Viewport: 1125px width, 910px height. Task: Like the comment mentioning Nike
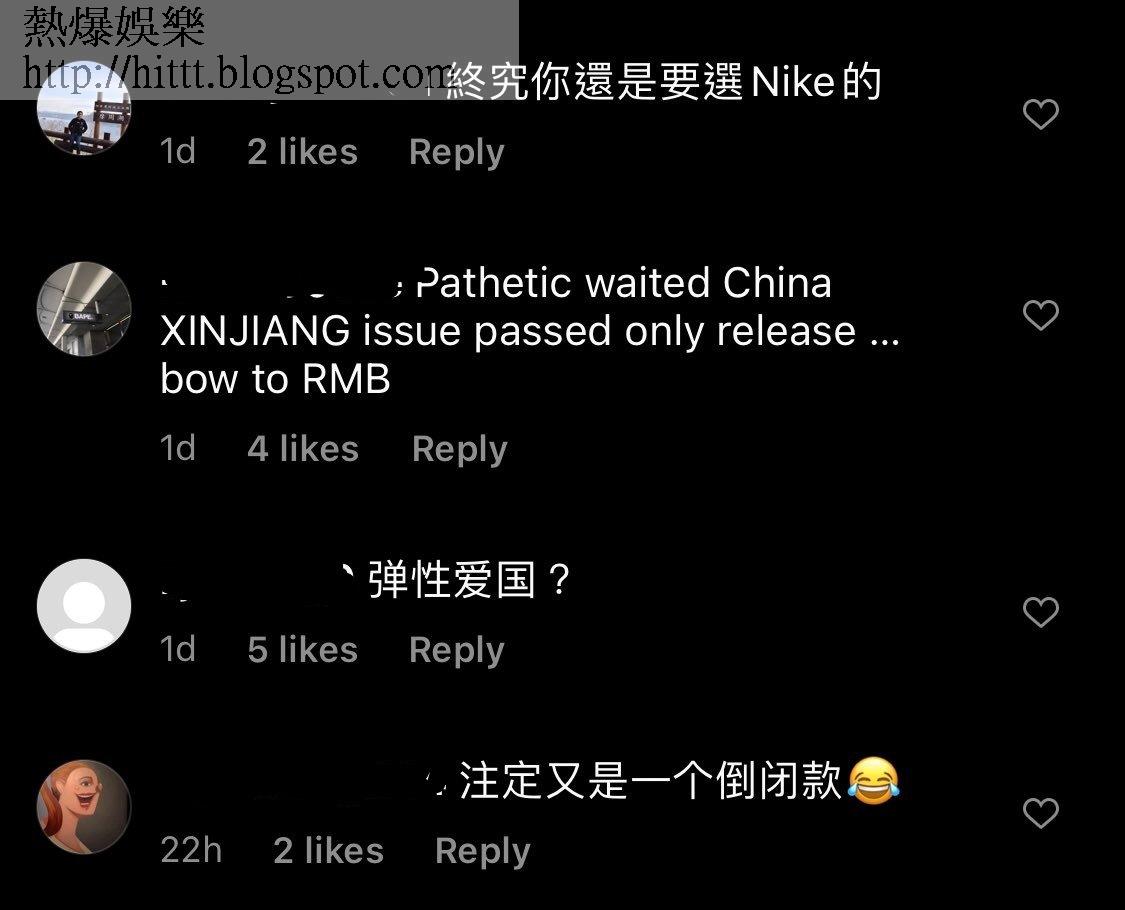click(x=1041, y=115)
